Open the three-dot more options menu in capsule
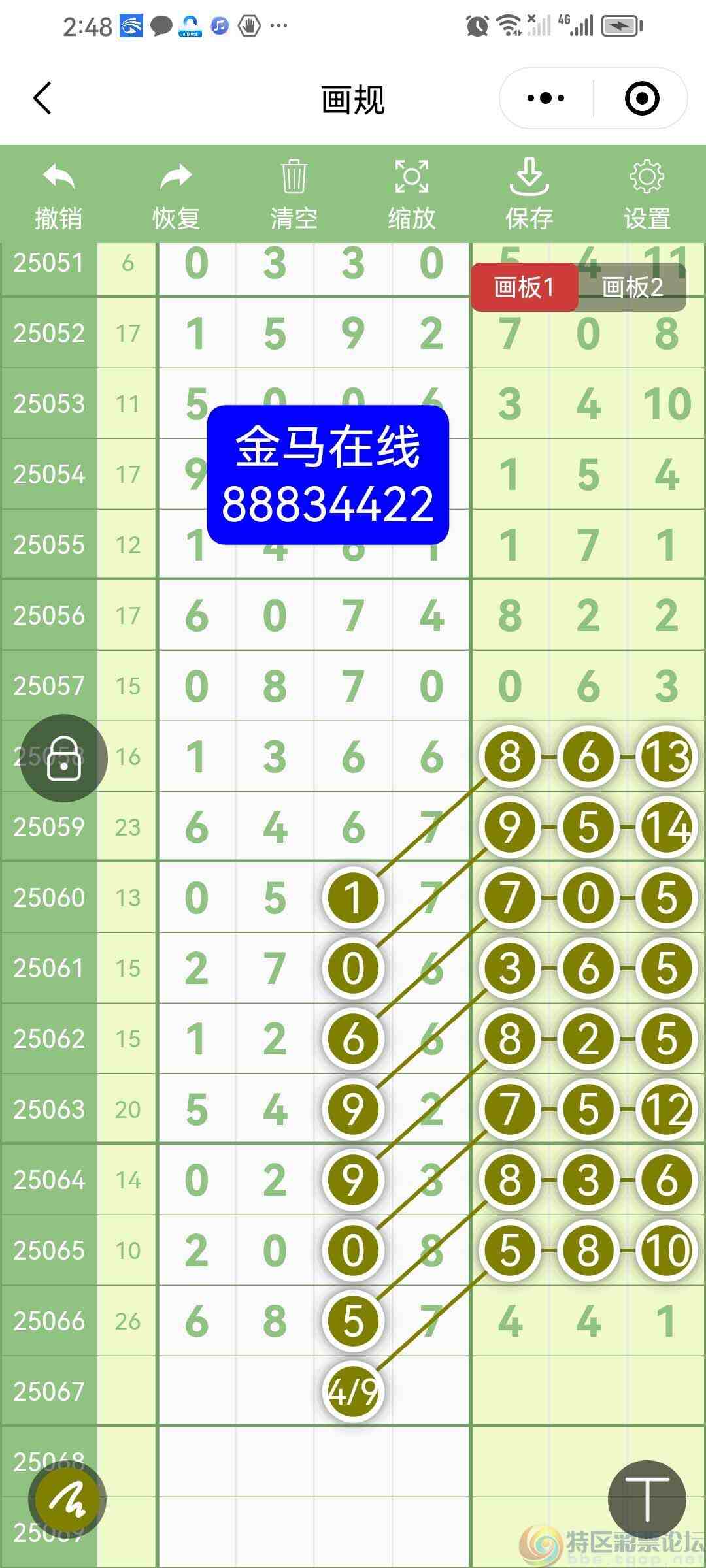706x1568 pixels. point(543,97)
